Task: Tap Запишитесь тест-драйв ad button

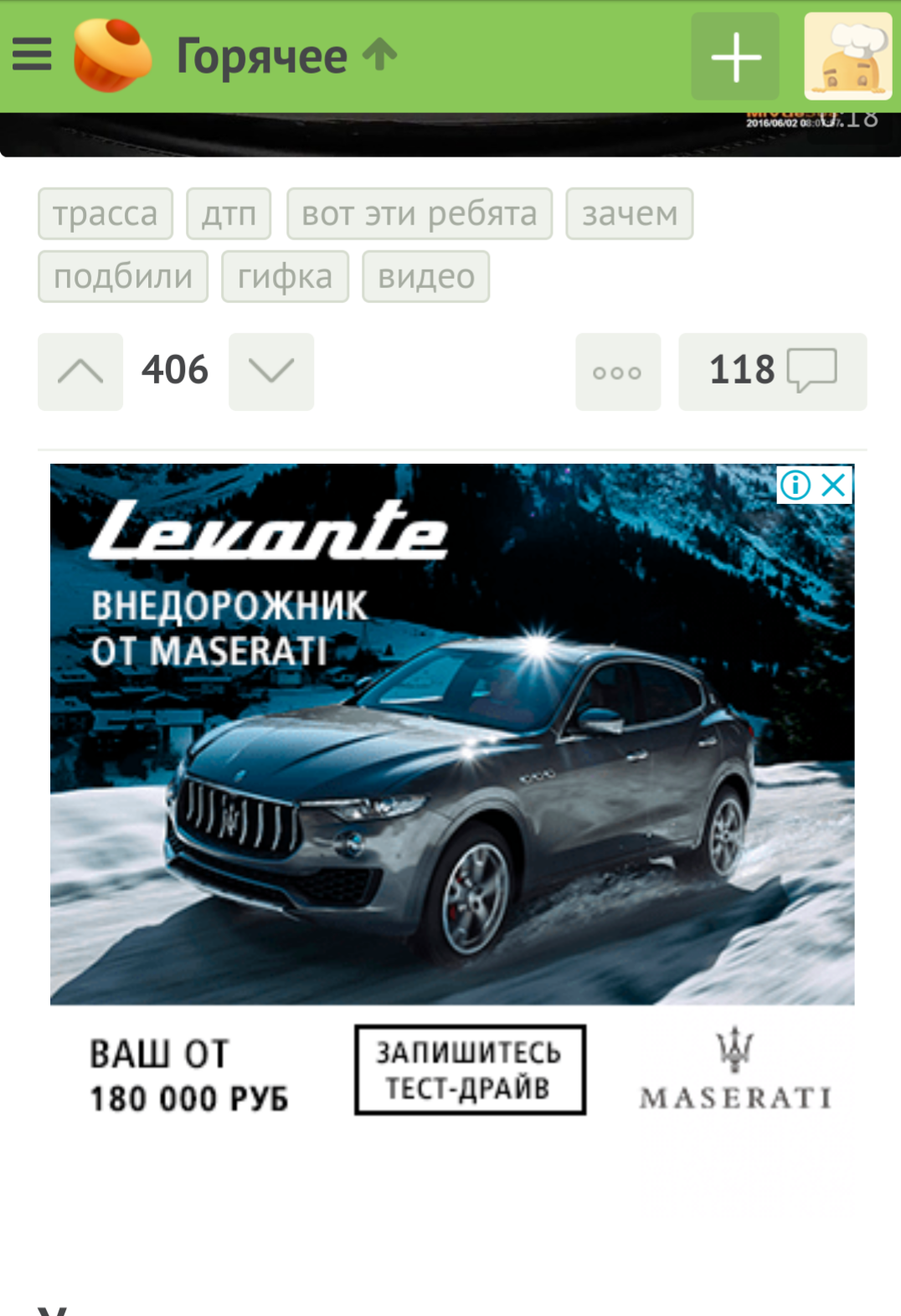Action: (470, 1070)
